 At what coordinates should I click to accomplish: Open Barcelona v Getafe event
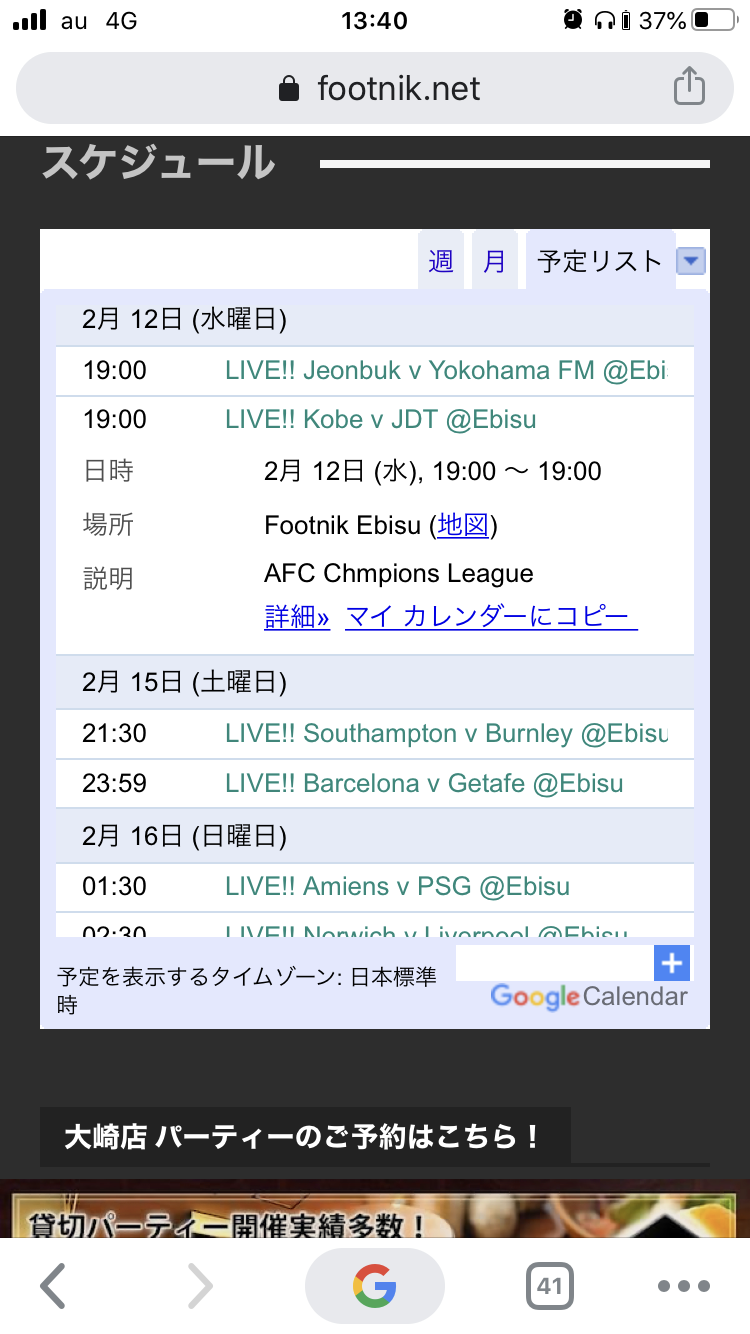tap(424, 784)
